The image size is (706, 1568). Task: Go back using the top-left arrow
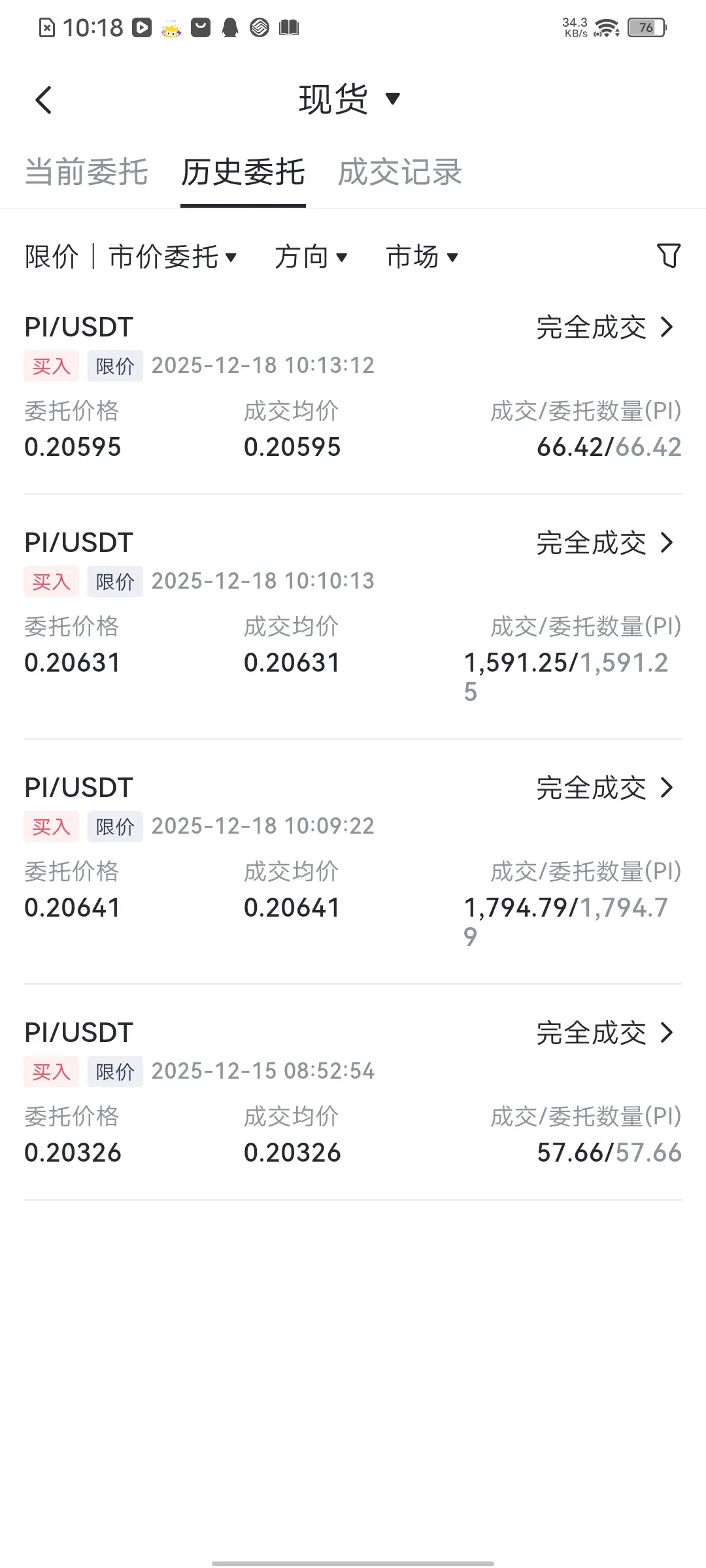click(43, 100)
